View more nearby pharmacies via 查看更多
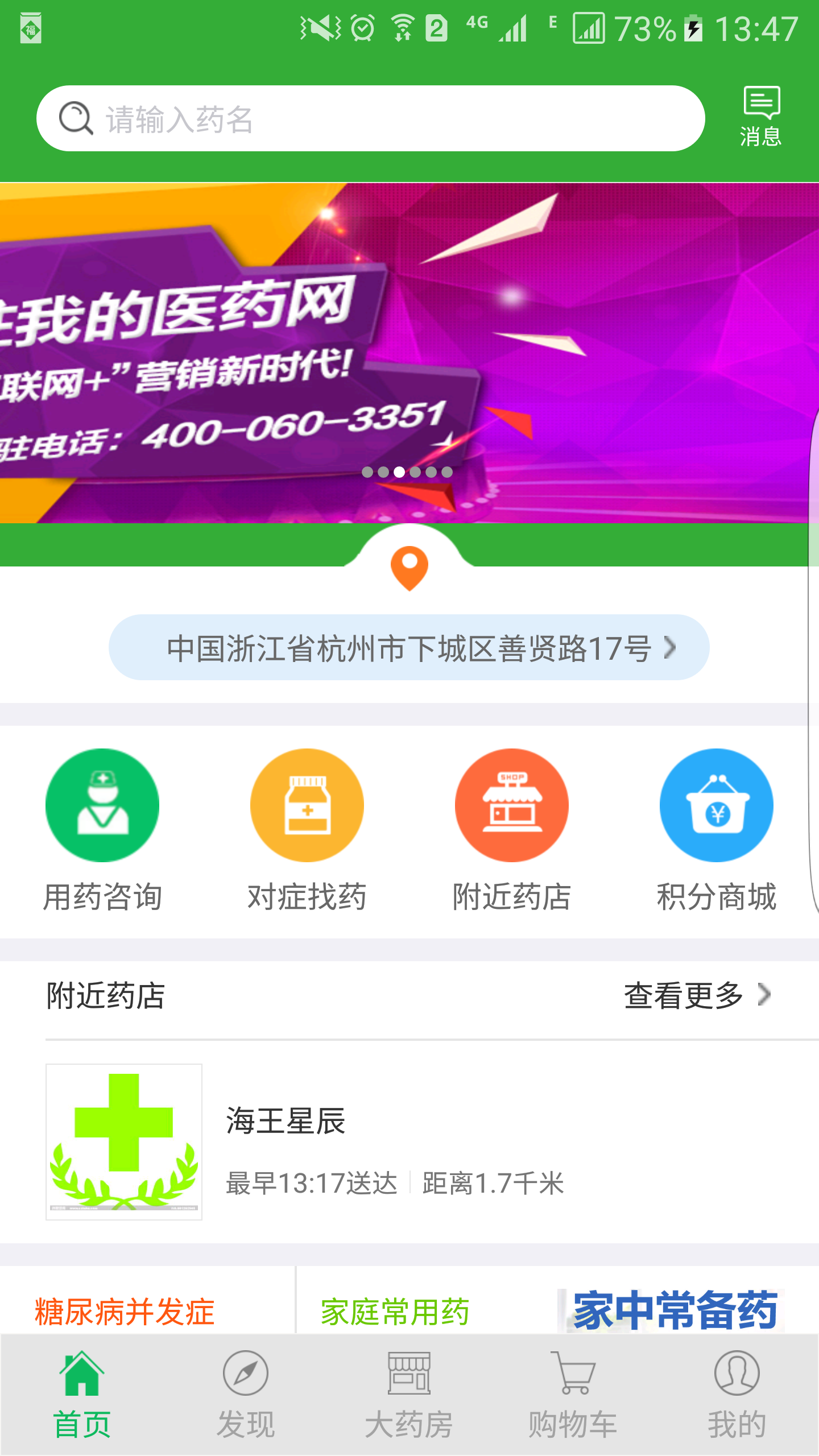This screenshot has height=1456, width=819. (697, 995)
